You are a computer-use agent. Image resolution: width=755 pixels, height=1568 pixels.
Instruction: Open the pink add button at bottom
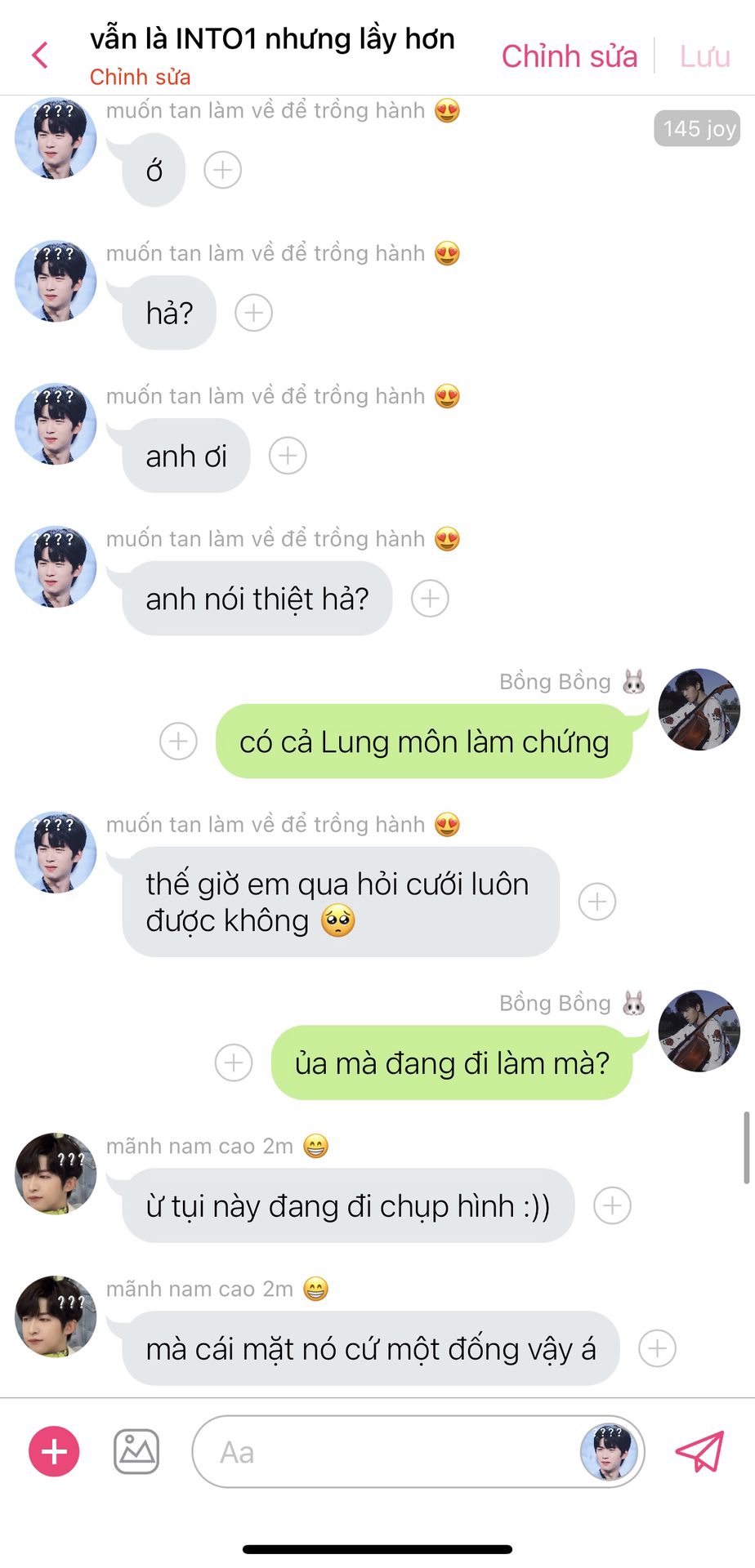(x=54, y=1451)
